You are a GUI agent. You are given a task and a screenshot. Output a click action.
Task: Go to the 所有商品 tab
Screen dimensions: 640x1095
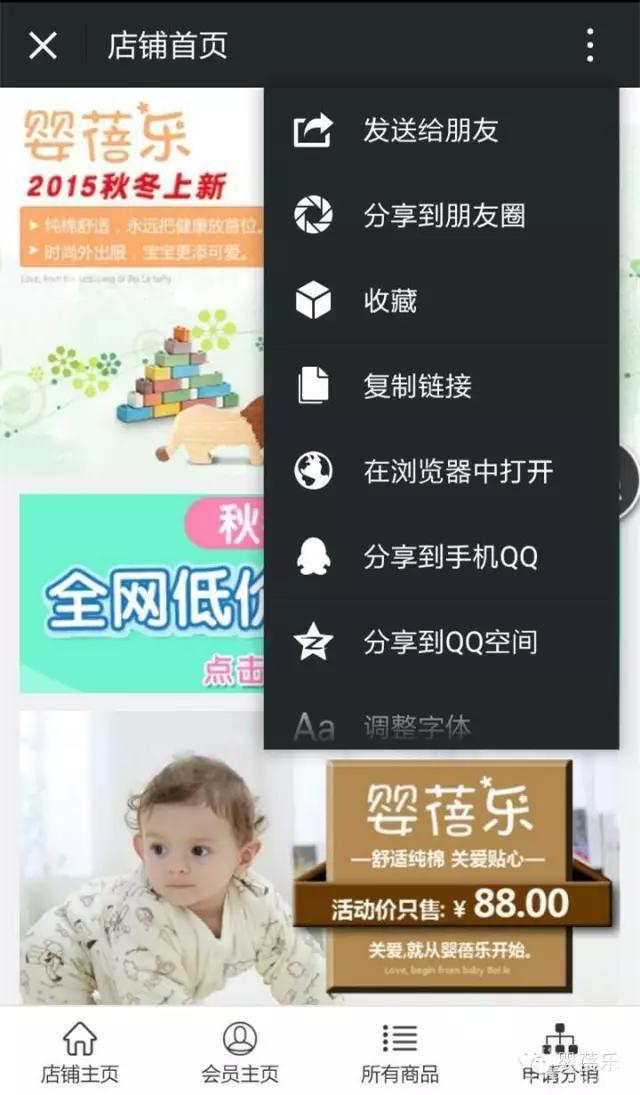400,1052
